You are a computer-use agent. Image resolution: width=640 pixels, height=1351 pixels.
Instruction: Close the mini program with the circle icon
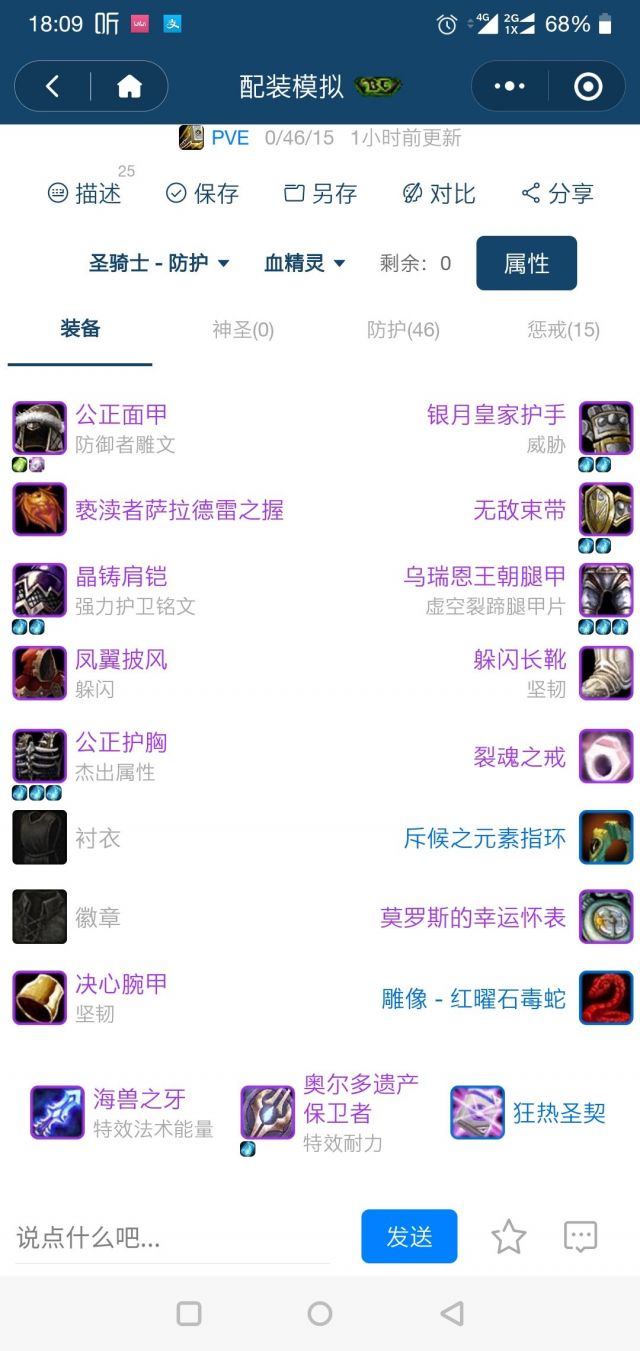(x=588, y=87)
